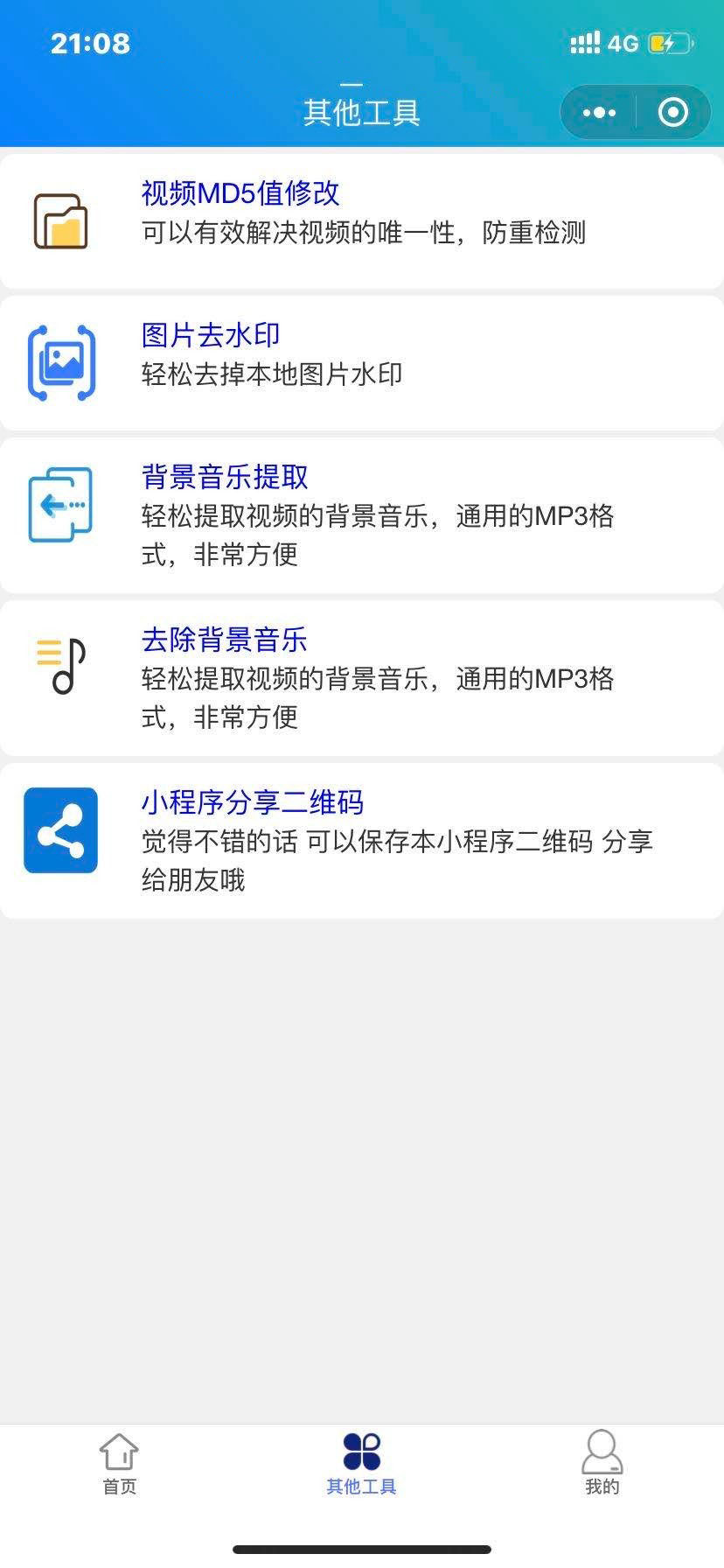Open the mini program more options menu
724x1568 pixels.
599,112
